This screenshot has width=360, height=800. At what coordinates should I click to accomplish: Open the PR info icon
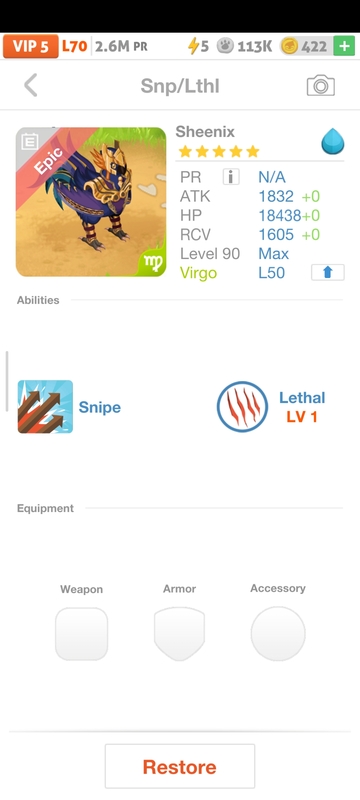point(231,177)
